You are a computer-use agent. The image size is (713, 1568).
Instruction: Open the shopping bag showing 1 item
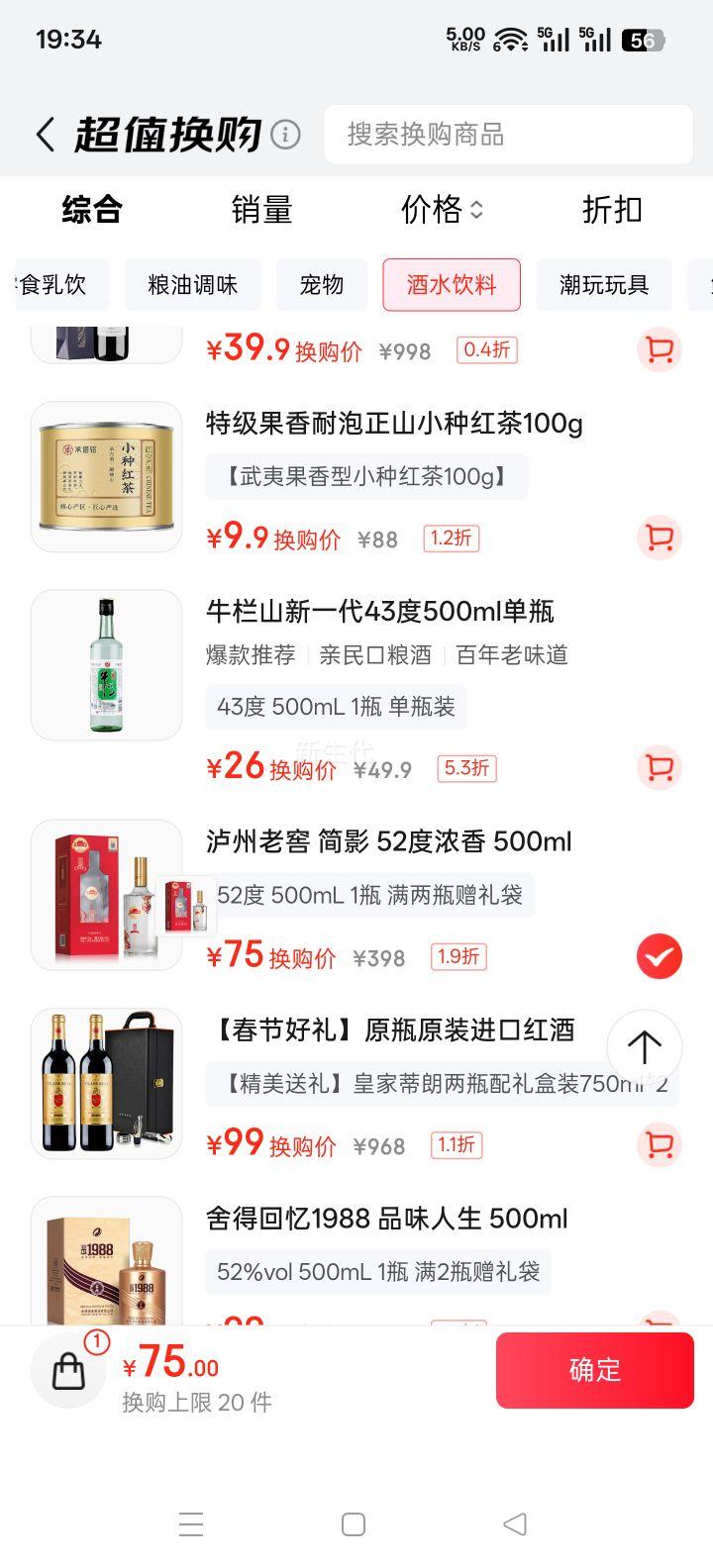click(x=67, y=1371)
